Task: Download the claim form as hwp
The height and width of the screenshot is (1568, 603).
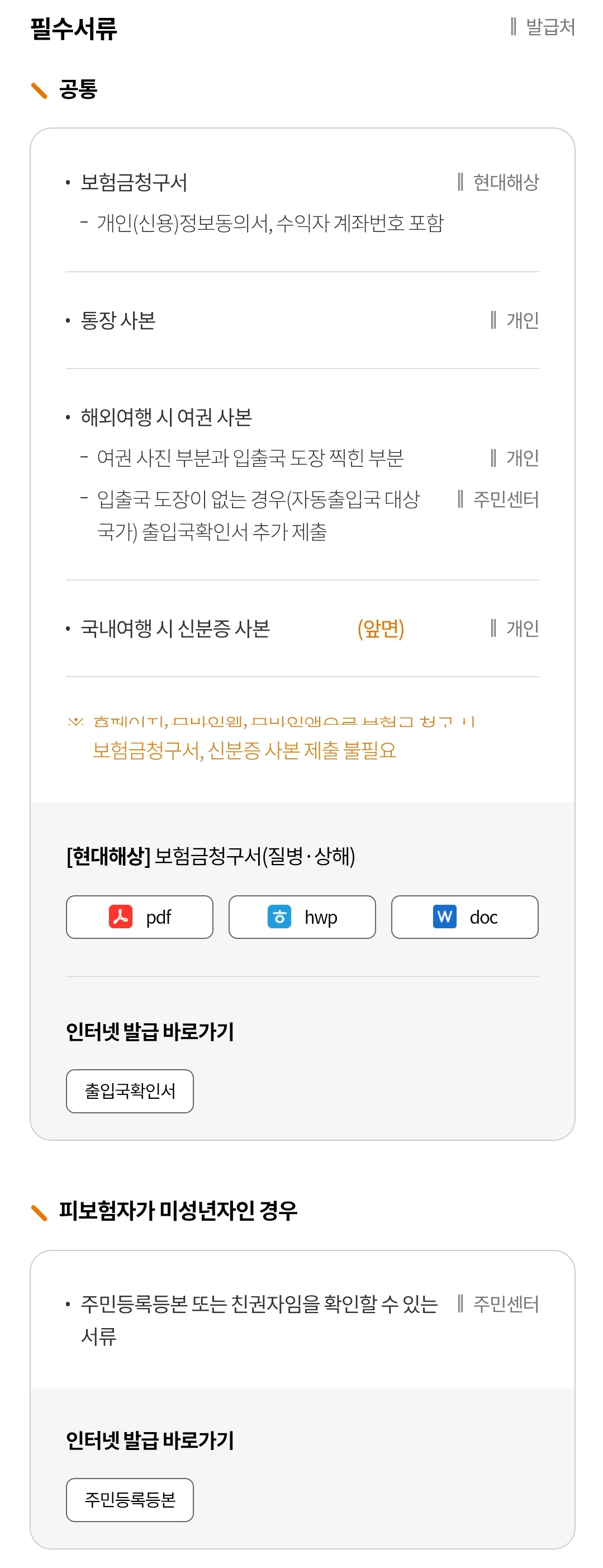Action: point(301,917)
